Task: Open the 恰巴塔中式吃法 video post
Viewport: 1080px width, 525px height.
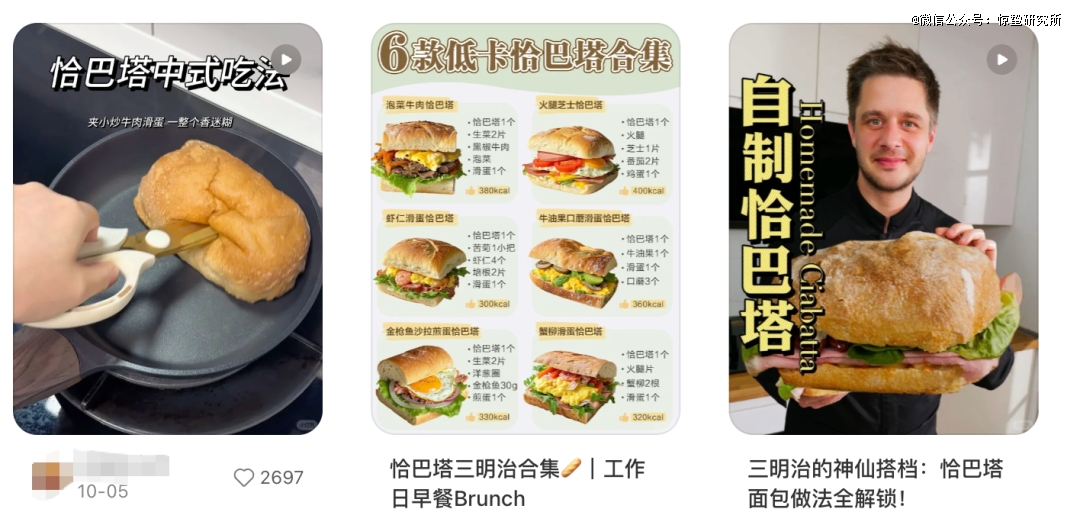Action: click(167, 230)
